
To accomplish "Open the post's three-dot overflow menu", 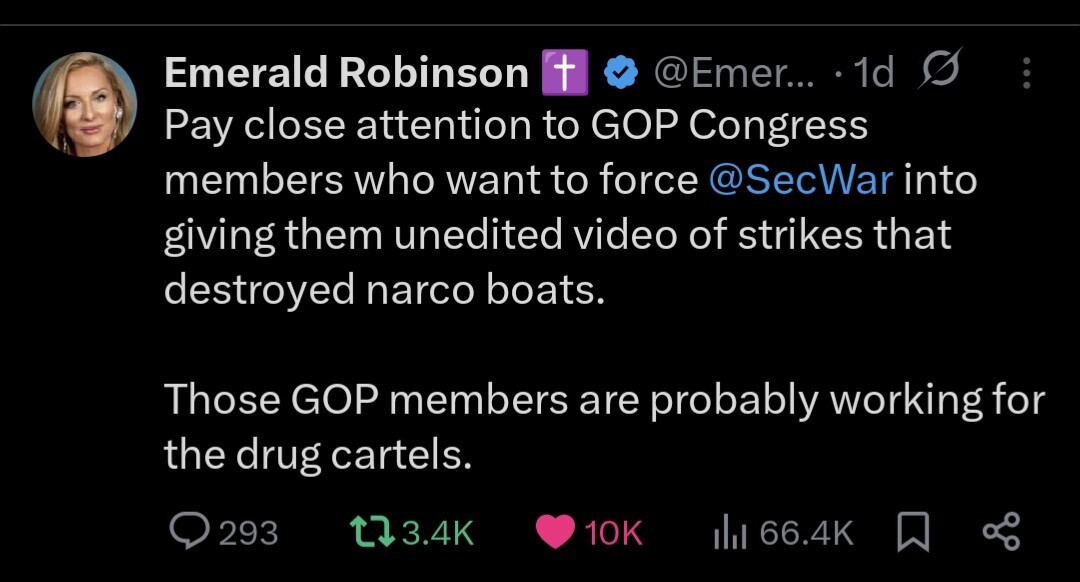I will [x=1025, y=73].
